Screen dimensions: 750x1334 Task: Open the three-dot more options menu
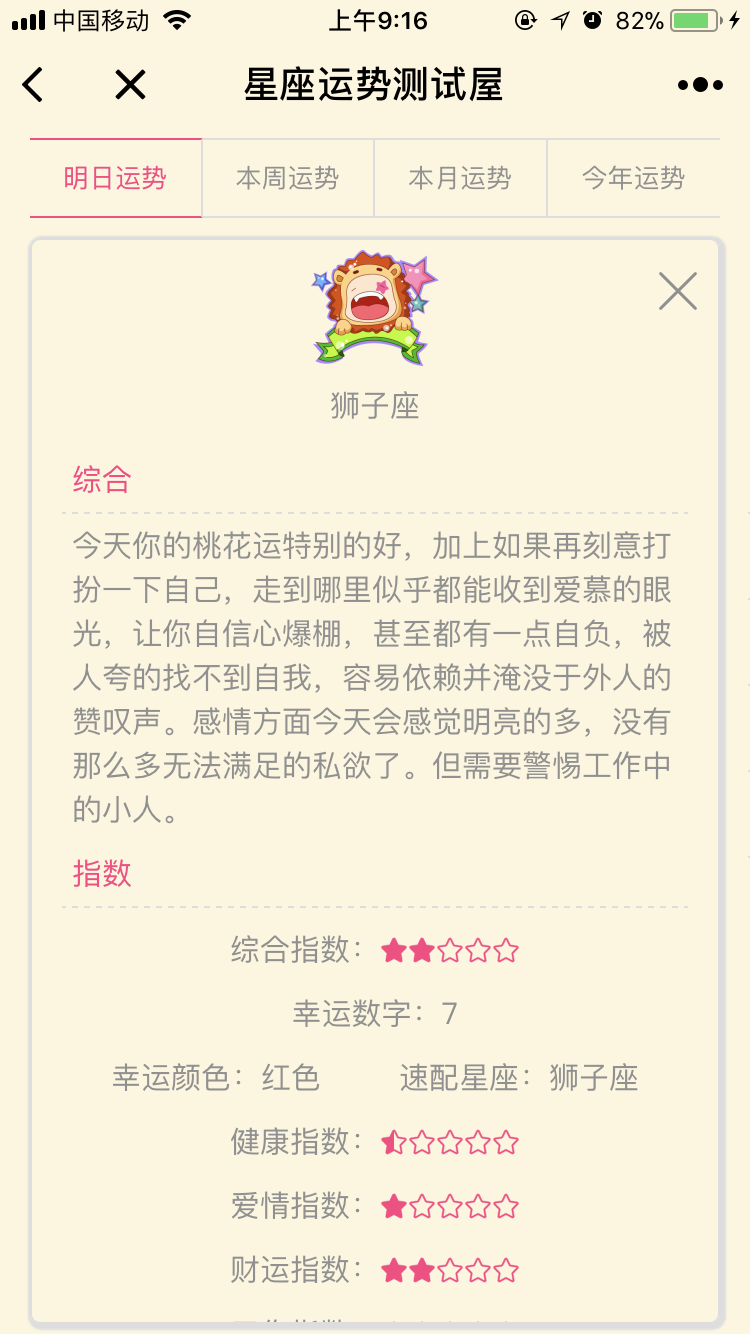[x=700, y=85]
